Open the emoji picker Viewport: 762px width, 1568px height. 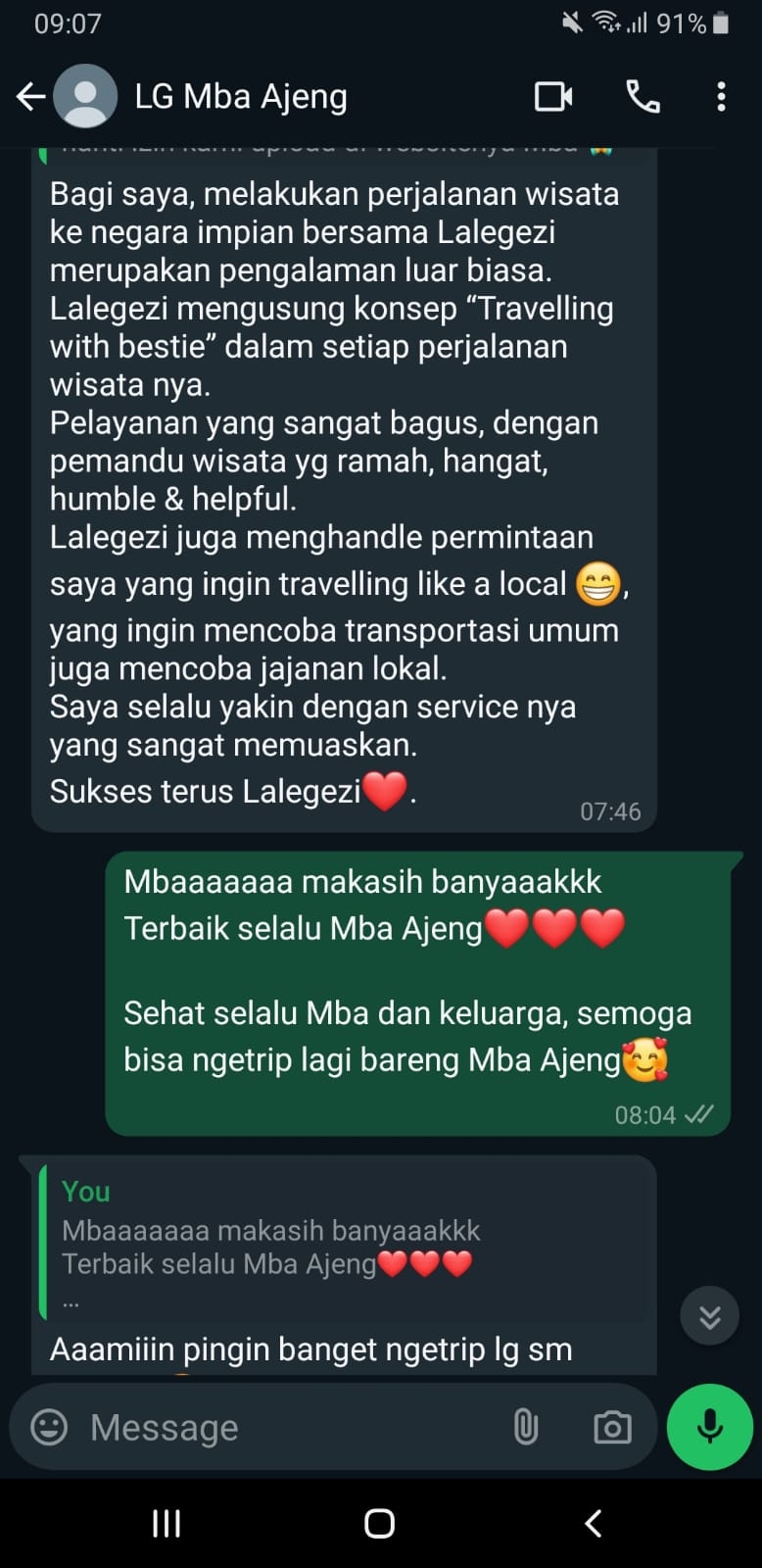(x=49, y=1427)
